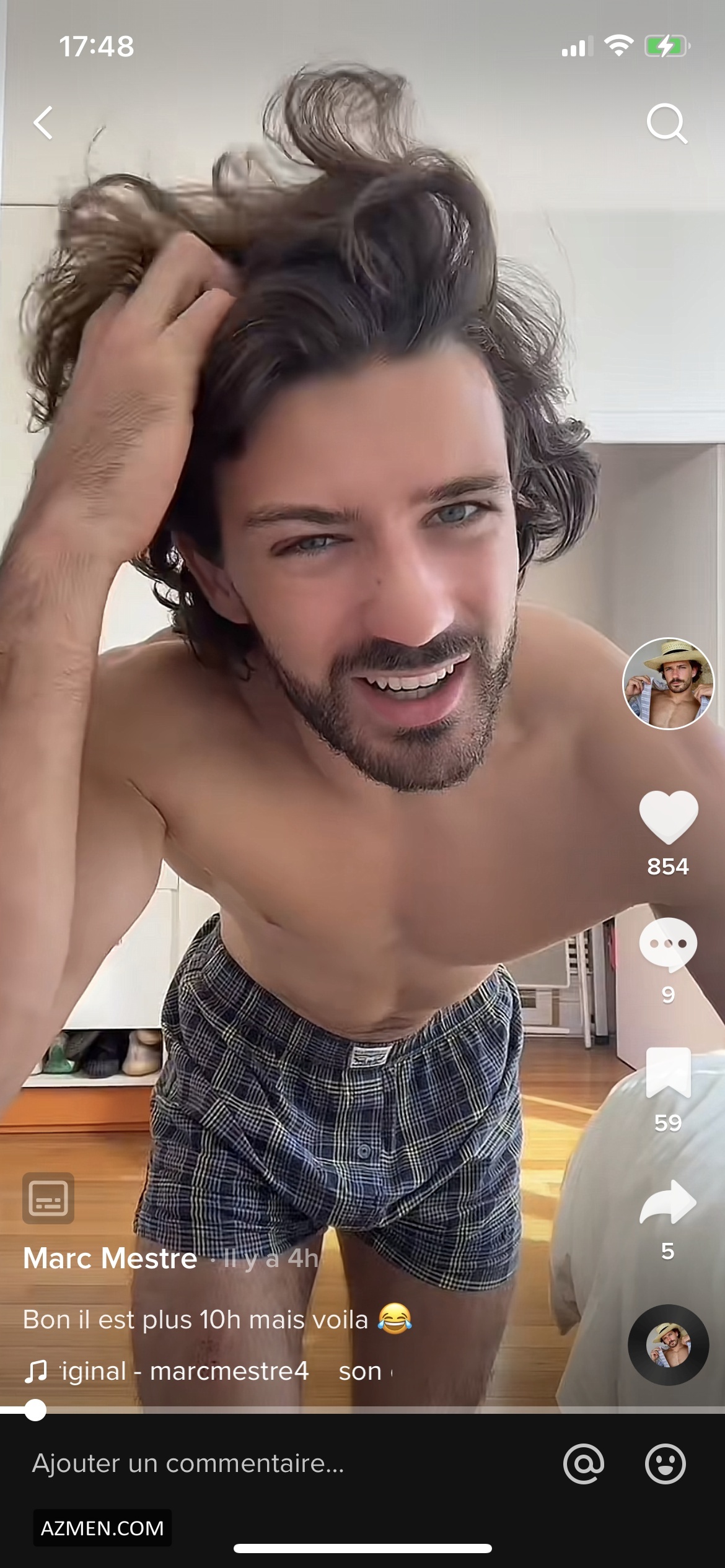This screenshot has width=725, height=1568.
Task: Go back with the arrow icon
Action: [x=43, y=123]
